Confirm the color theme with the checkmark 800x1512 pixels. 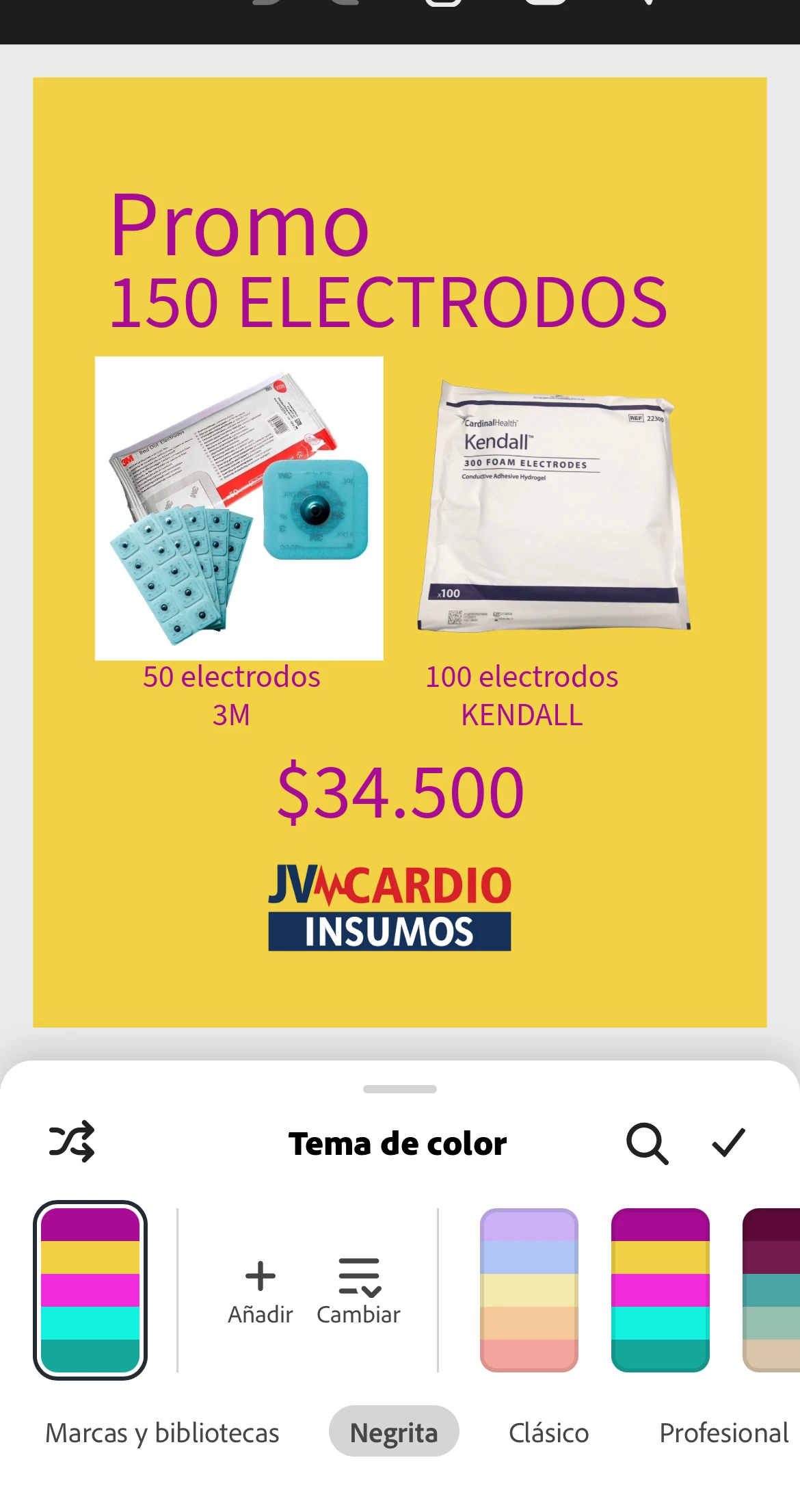[x=728, y=1143]
